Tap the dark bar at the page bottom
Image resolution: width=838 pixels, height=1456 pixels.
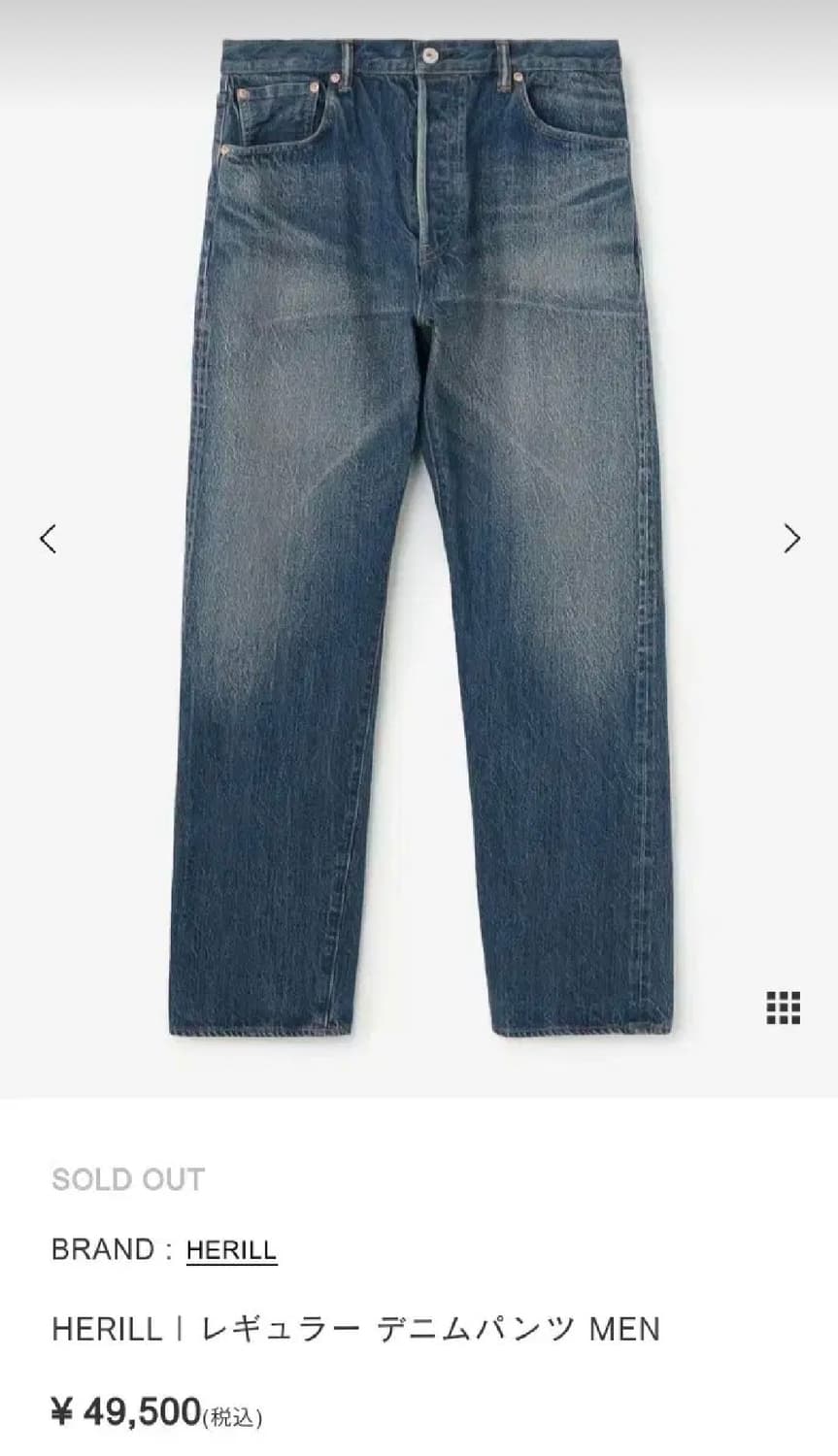[419, 1452]
